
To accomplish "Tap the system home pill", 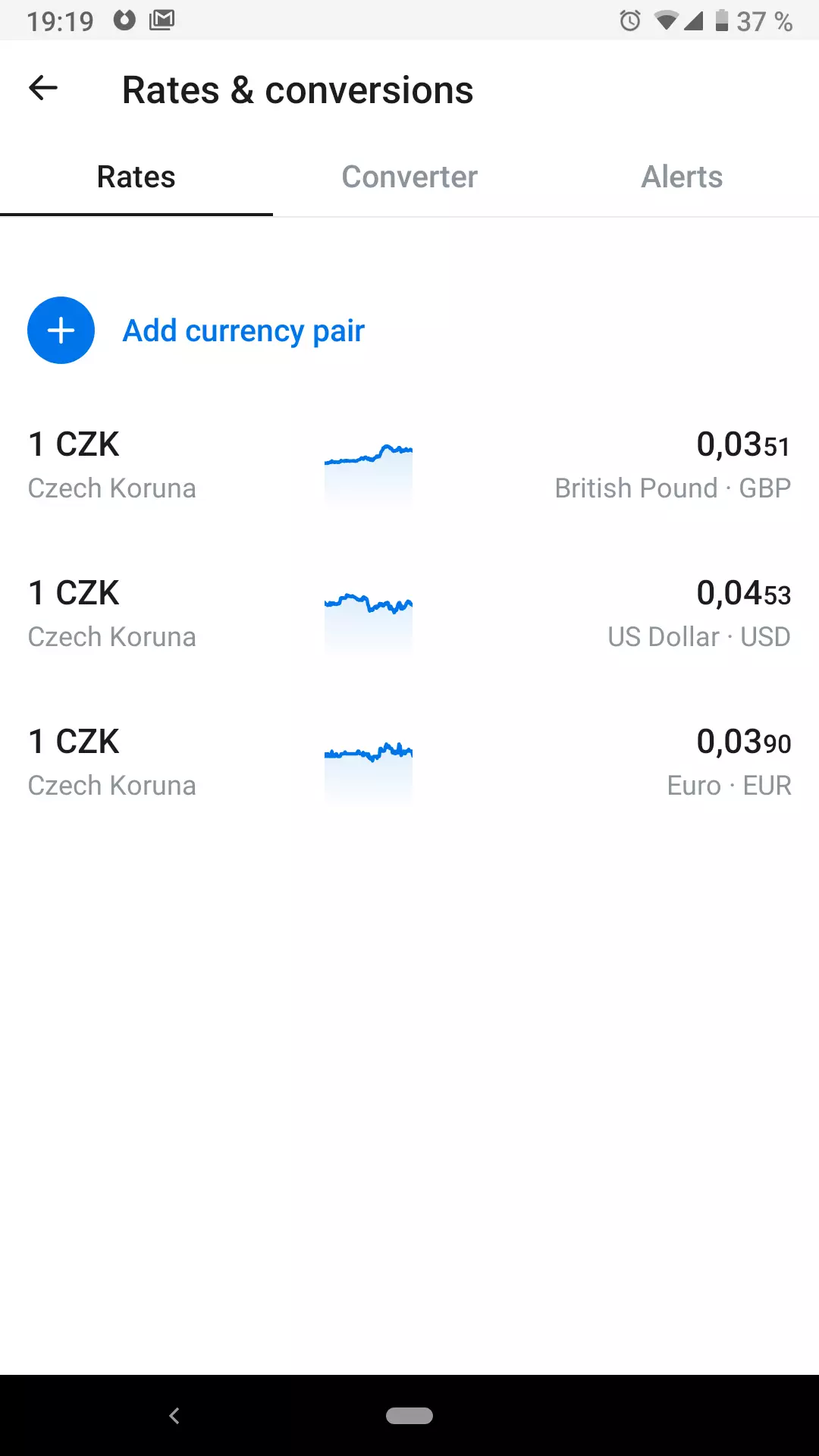I will click(409, 1416).
